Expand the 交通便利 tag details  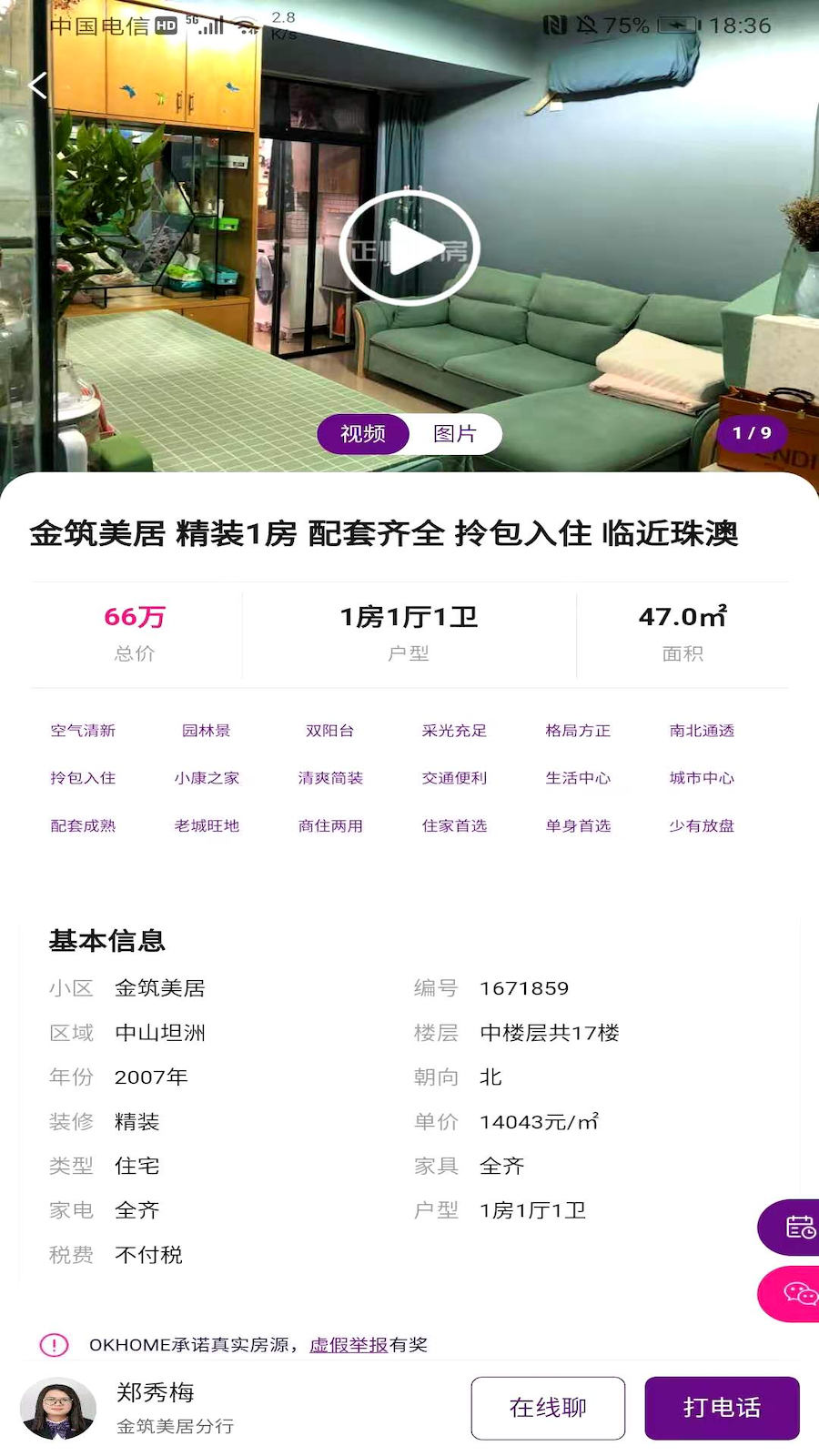pyautogui.click(x=454, y=778)
